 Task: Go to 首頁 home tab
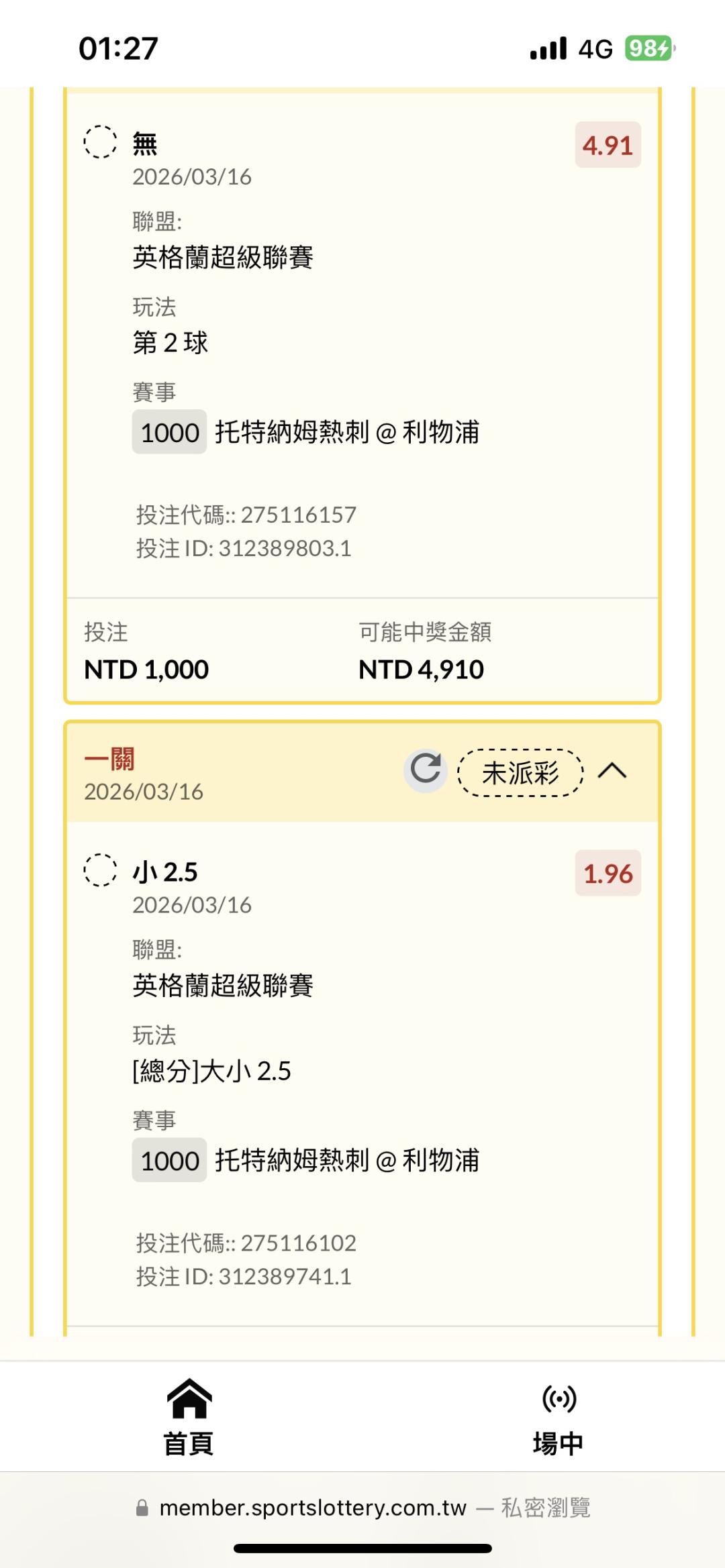click(189, 1416)
